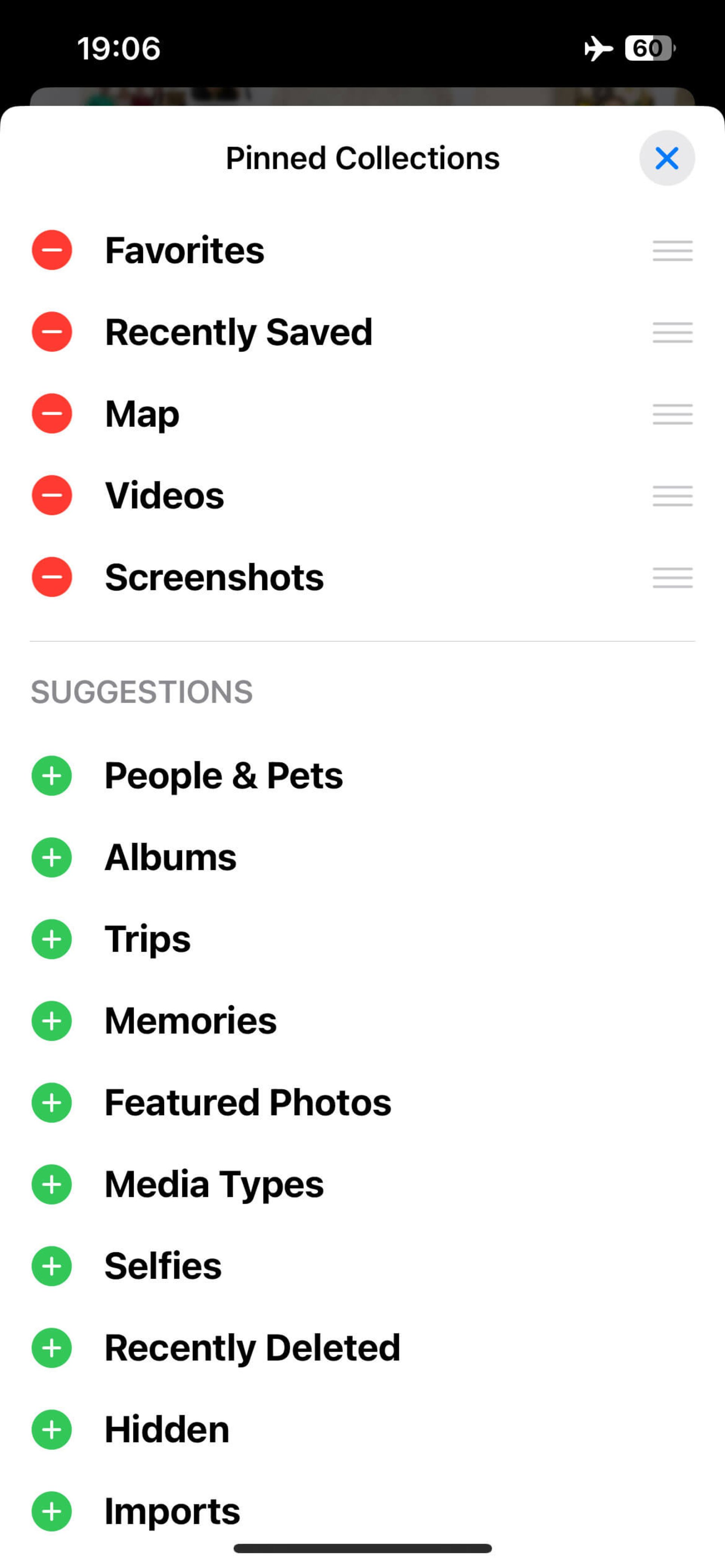The image size is (725, 1568).
Task: Pin the Albums collection
Action: 52,858
